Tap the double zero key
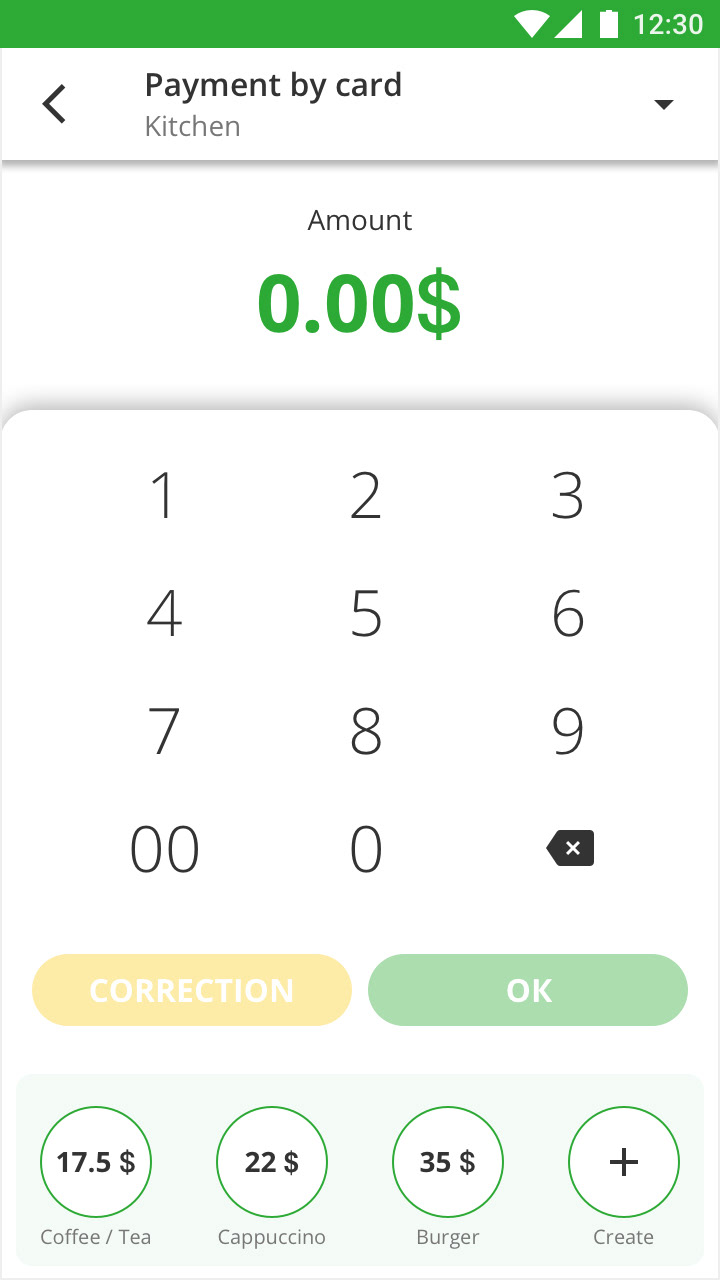 tap(165, 849)
